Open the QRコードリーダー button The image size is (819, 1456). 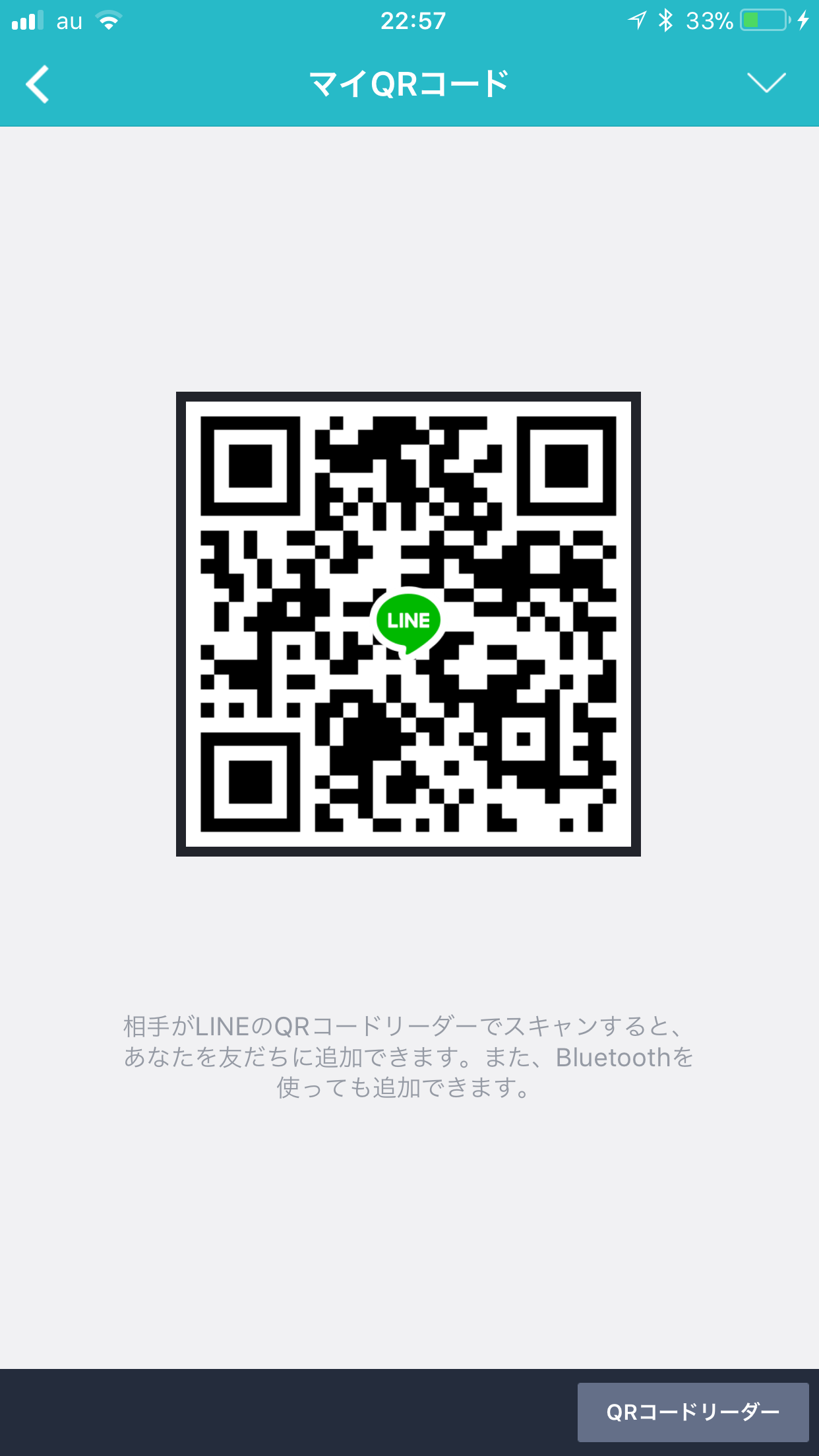coord(692,1412)
